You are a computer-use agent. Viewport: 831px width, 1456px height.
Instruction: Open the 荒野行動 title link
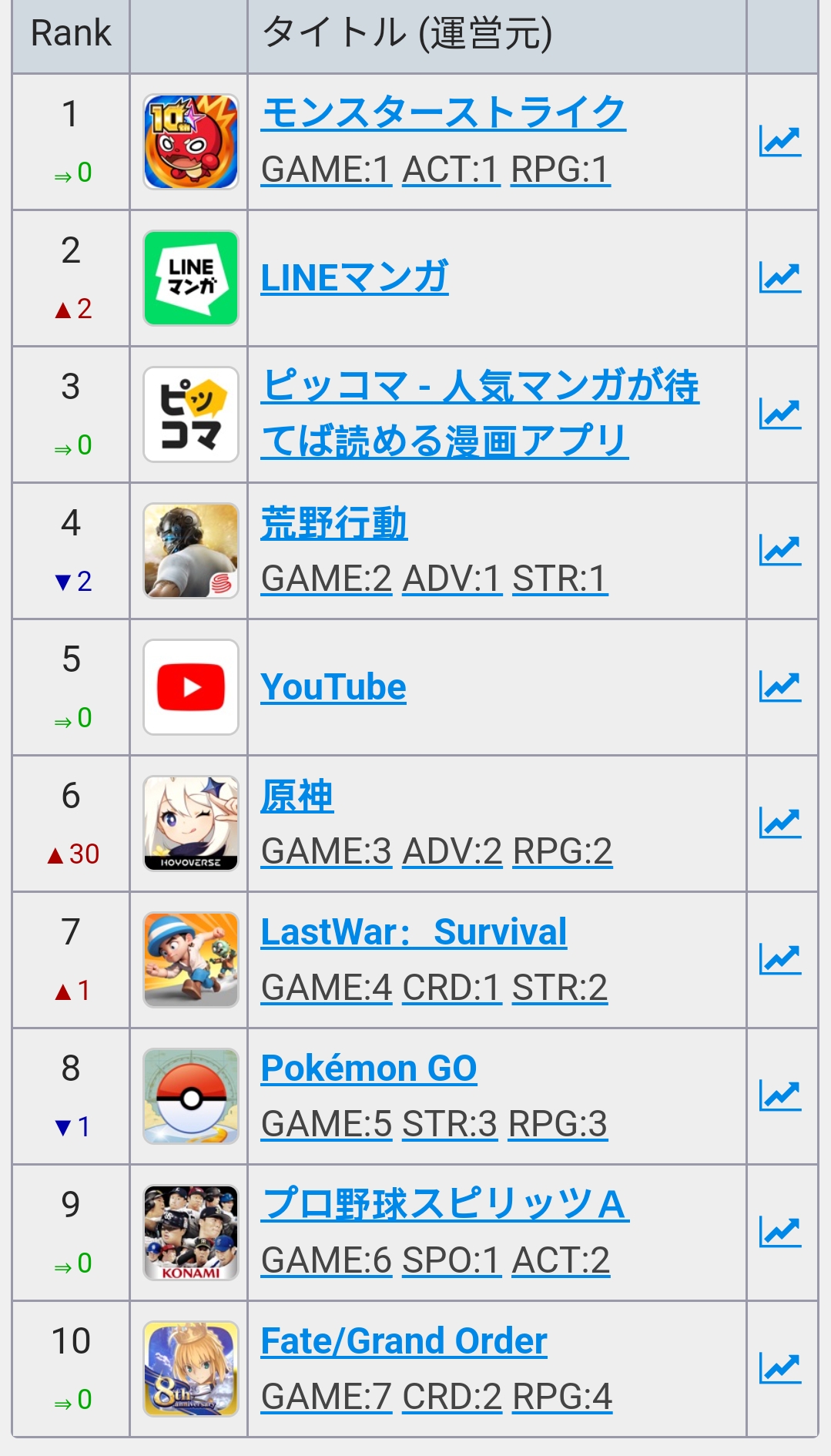click(x=333, y=524)
